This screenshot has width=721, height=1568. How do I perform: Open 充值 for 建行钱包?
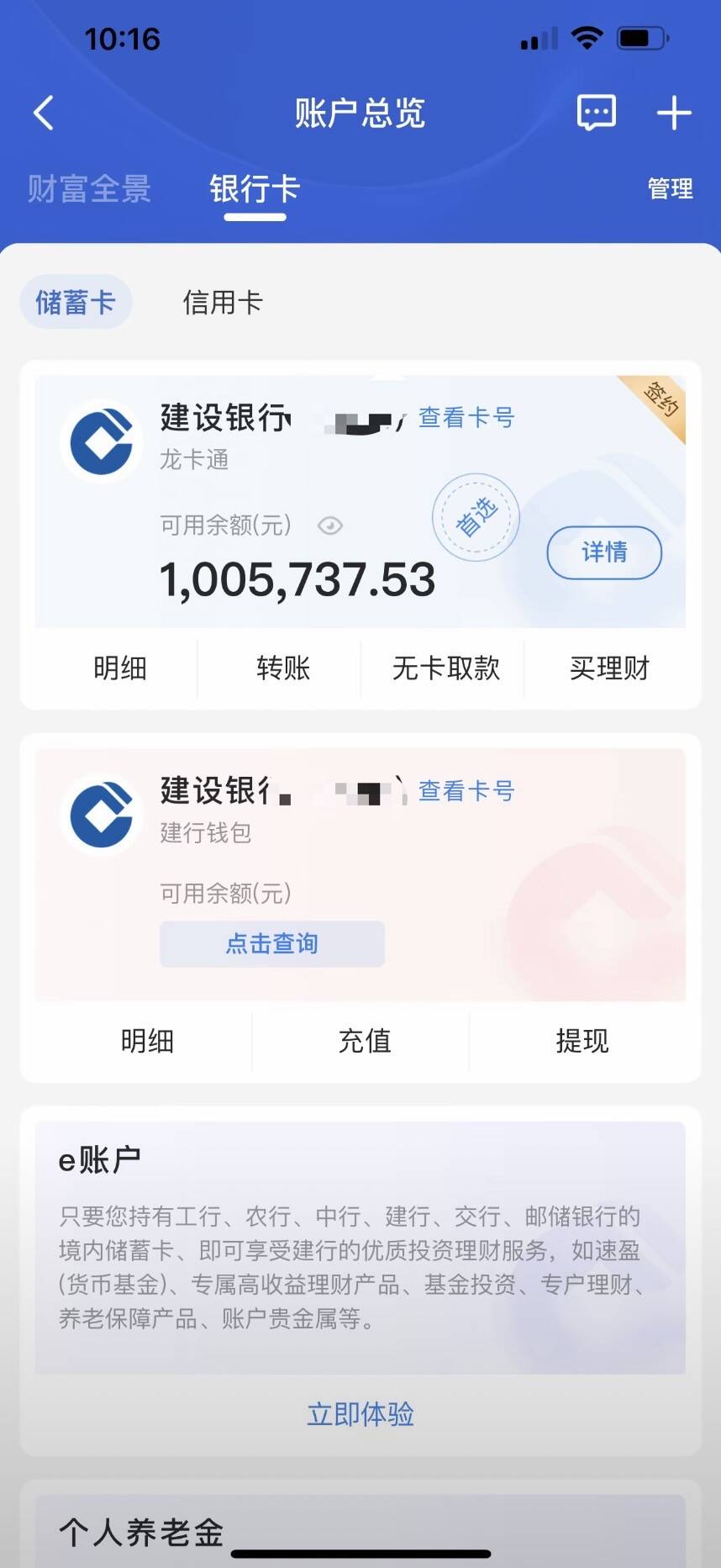pos(364,1041)
